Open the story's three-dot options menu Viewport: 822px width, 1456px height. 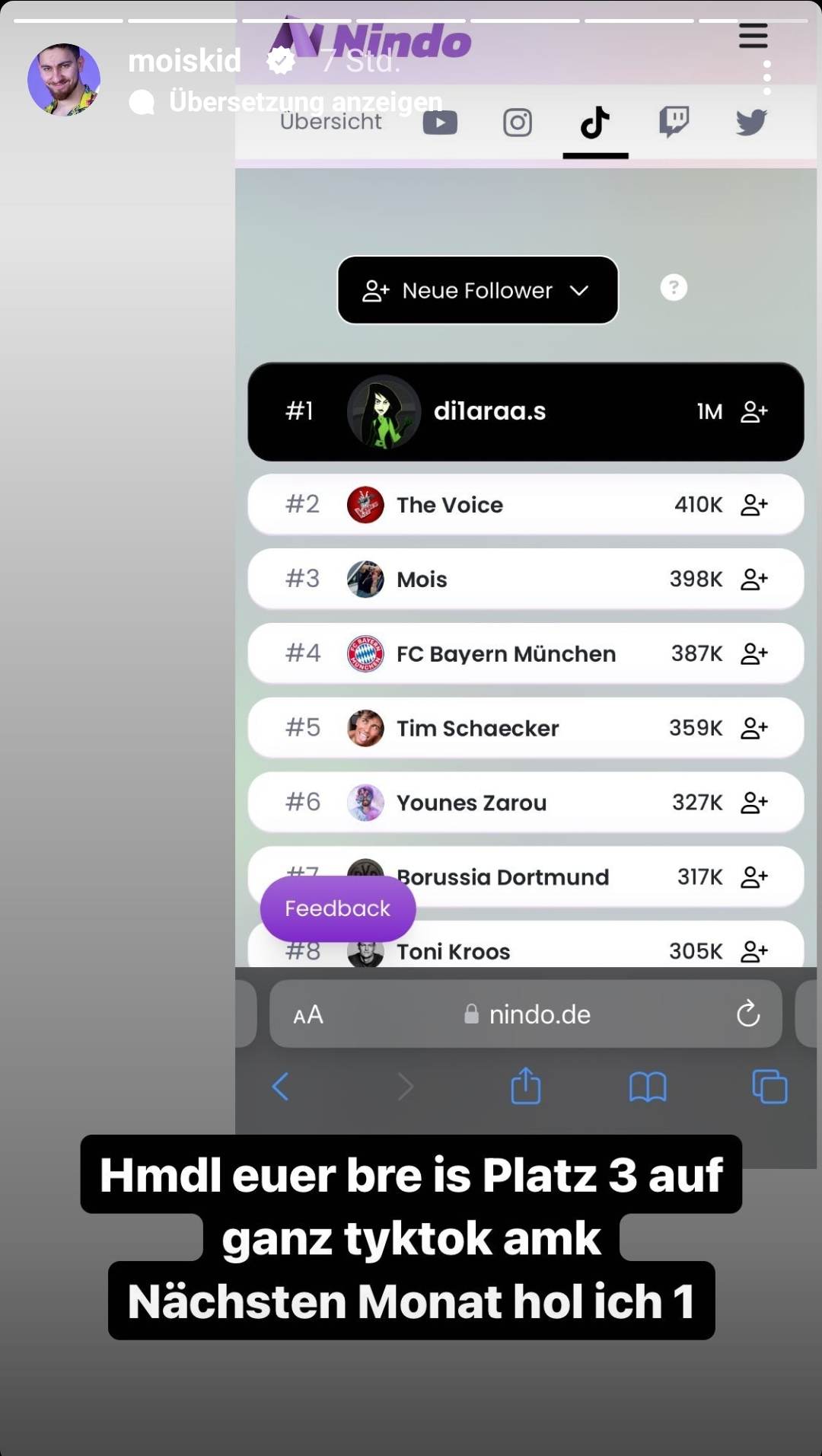pos(766,78)
